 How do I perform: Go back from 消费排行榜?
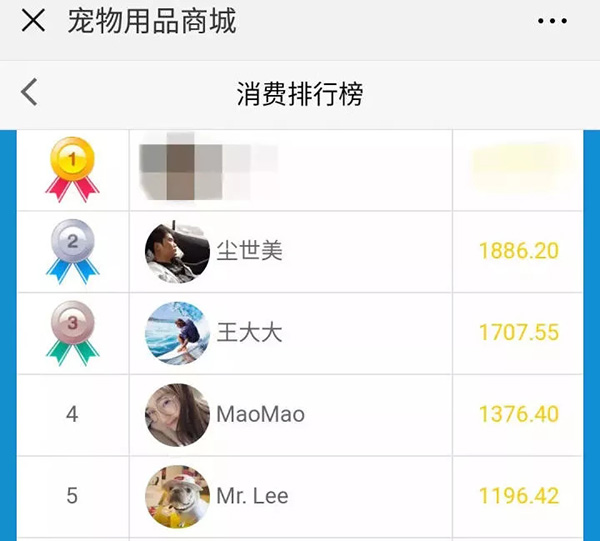tap(30, 93)
